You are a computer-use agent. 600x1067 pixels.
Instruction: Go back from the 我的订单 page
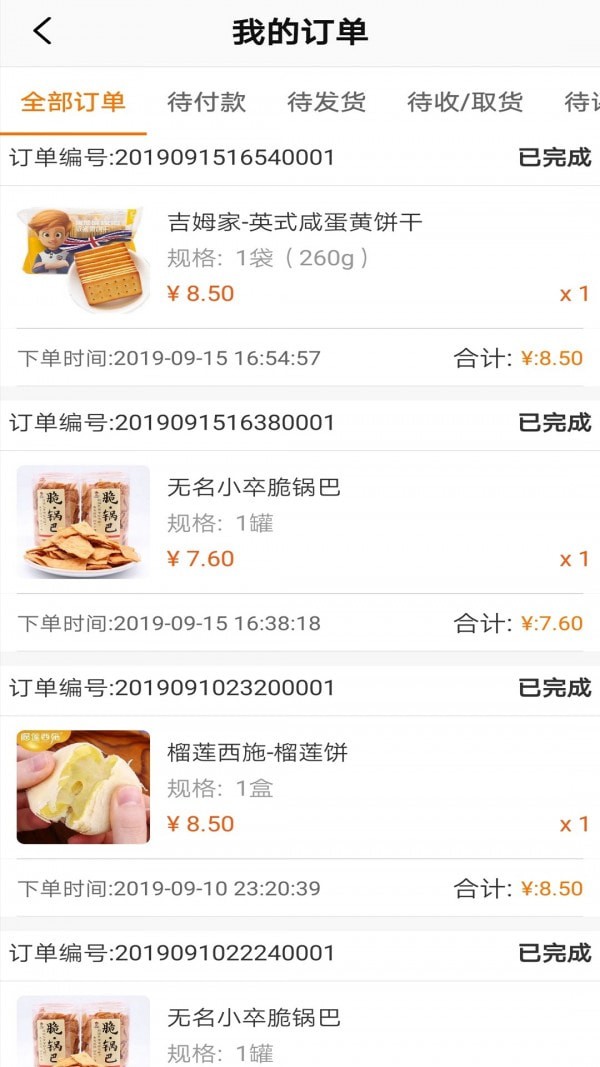(42, 32)
